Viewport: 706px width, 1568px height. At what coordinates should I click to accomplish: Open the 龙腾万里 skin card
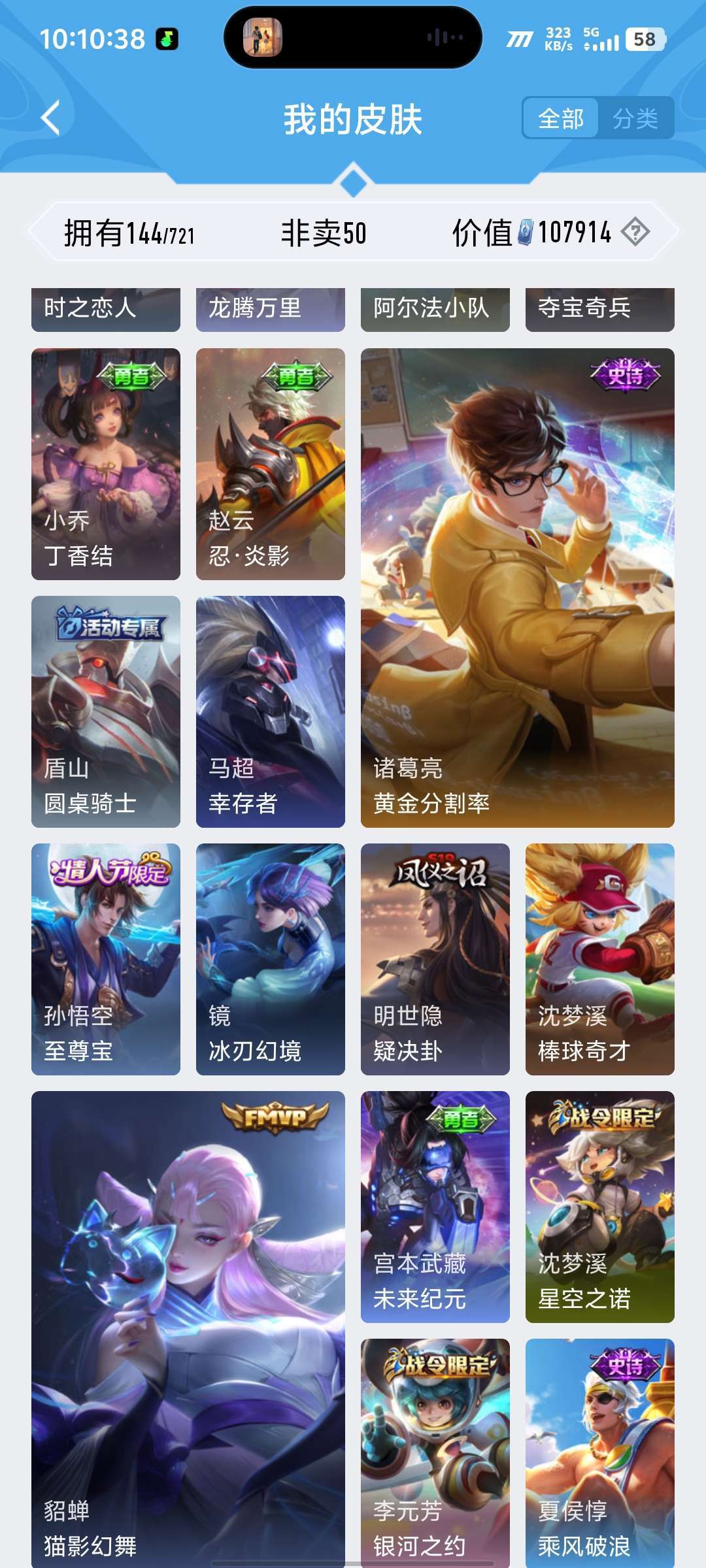[x=271, y=309]
